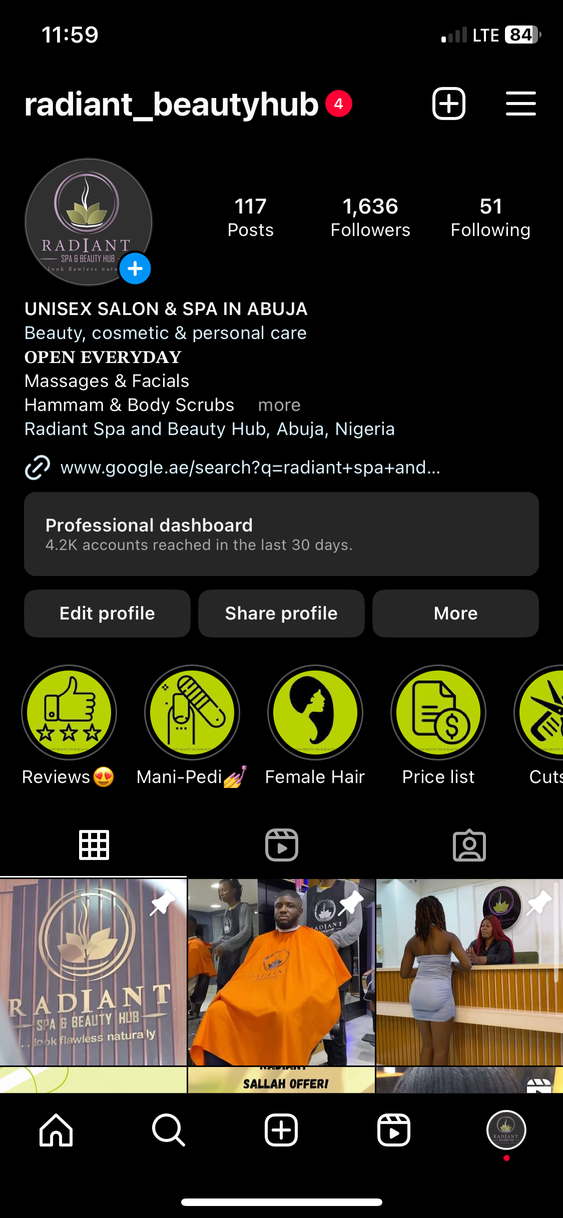Tap the More button beside Share profile

[455, 613]
